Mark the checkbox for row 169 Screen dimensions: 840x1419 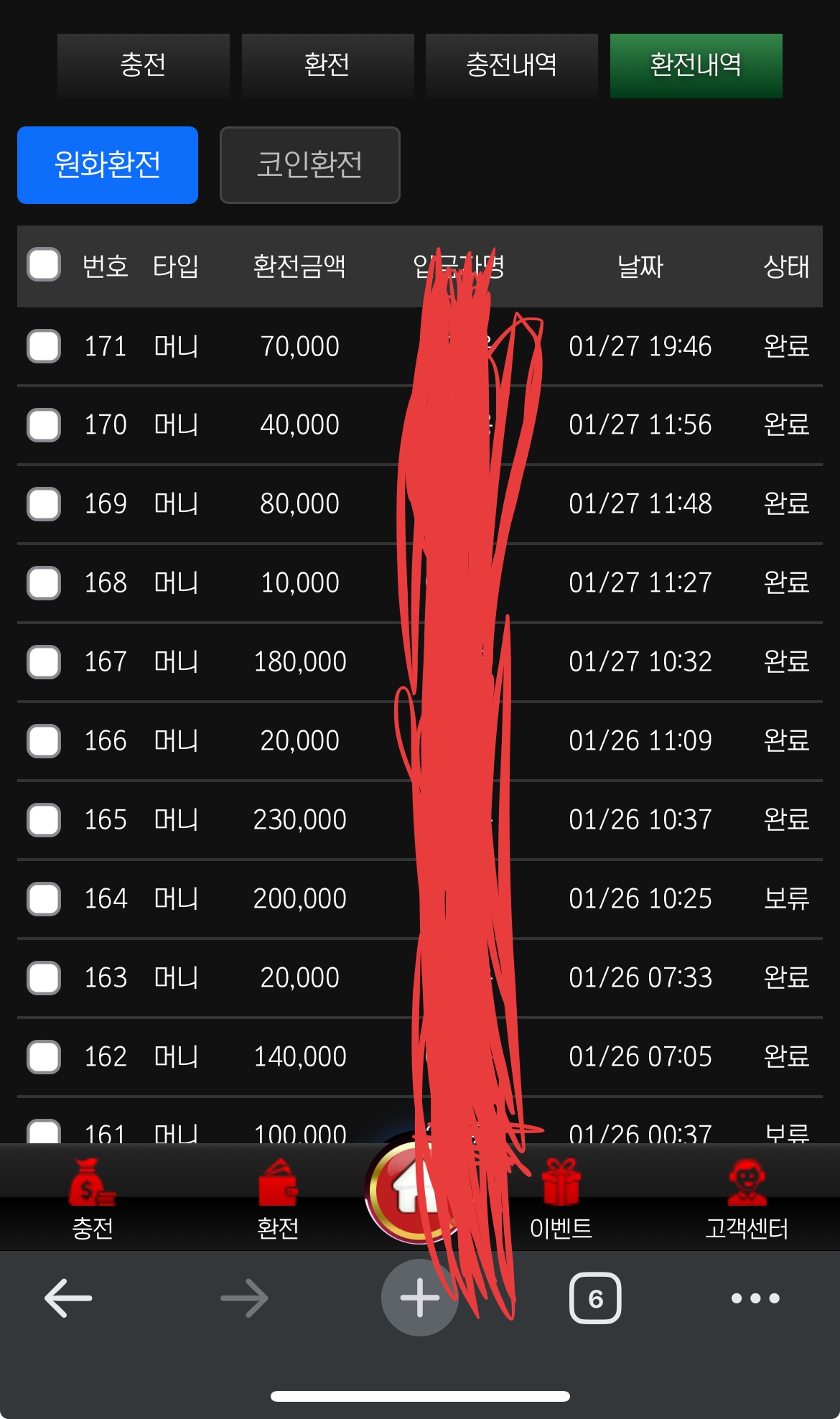point(44,504)
